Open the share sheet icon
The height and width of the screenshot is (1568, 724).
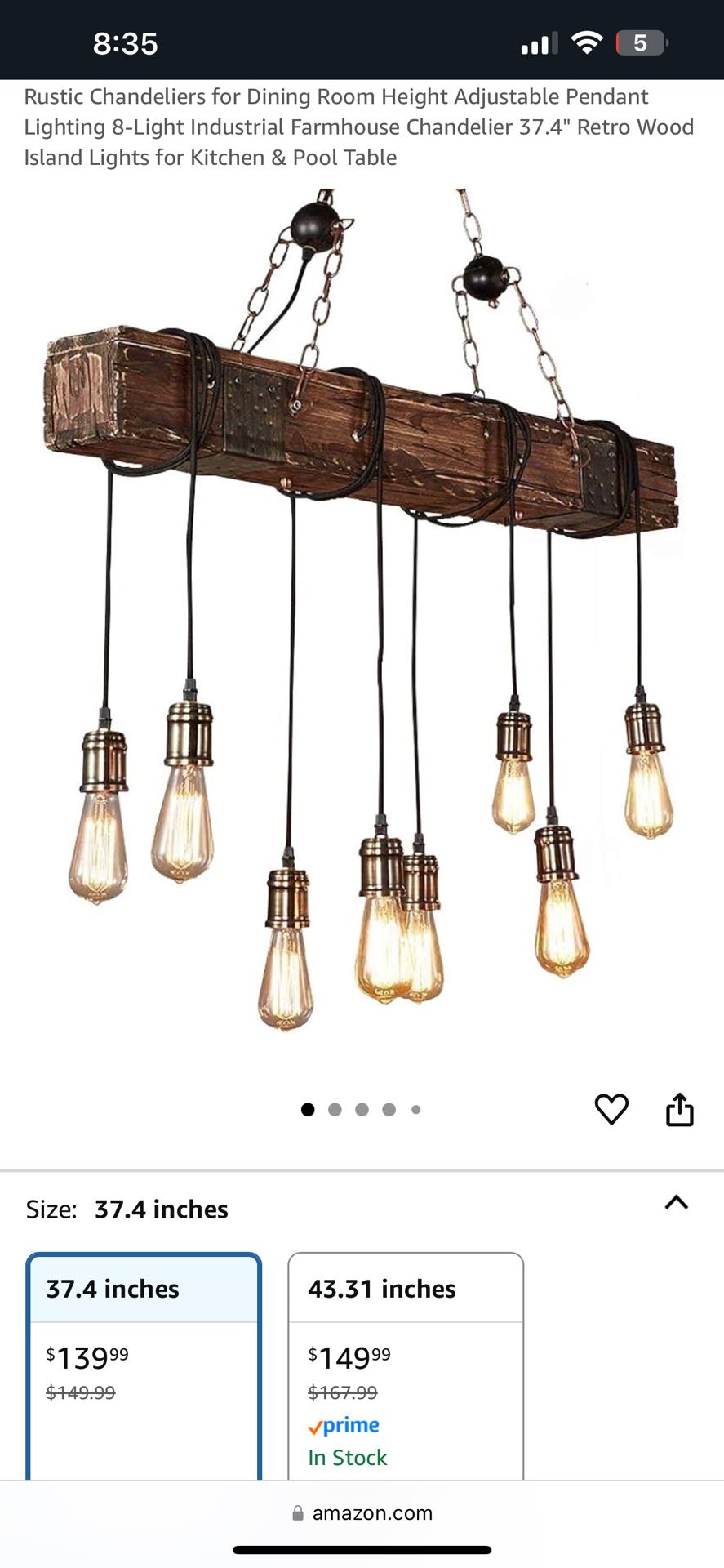[x=680, y=1109]
